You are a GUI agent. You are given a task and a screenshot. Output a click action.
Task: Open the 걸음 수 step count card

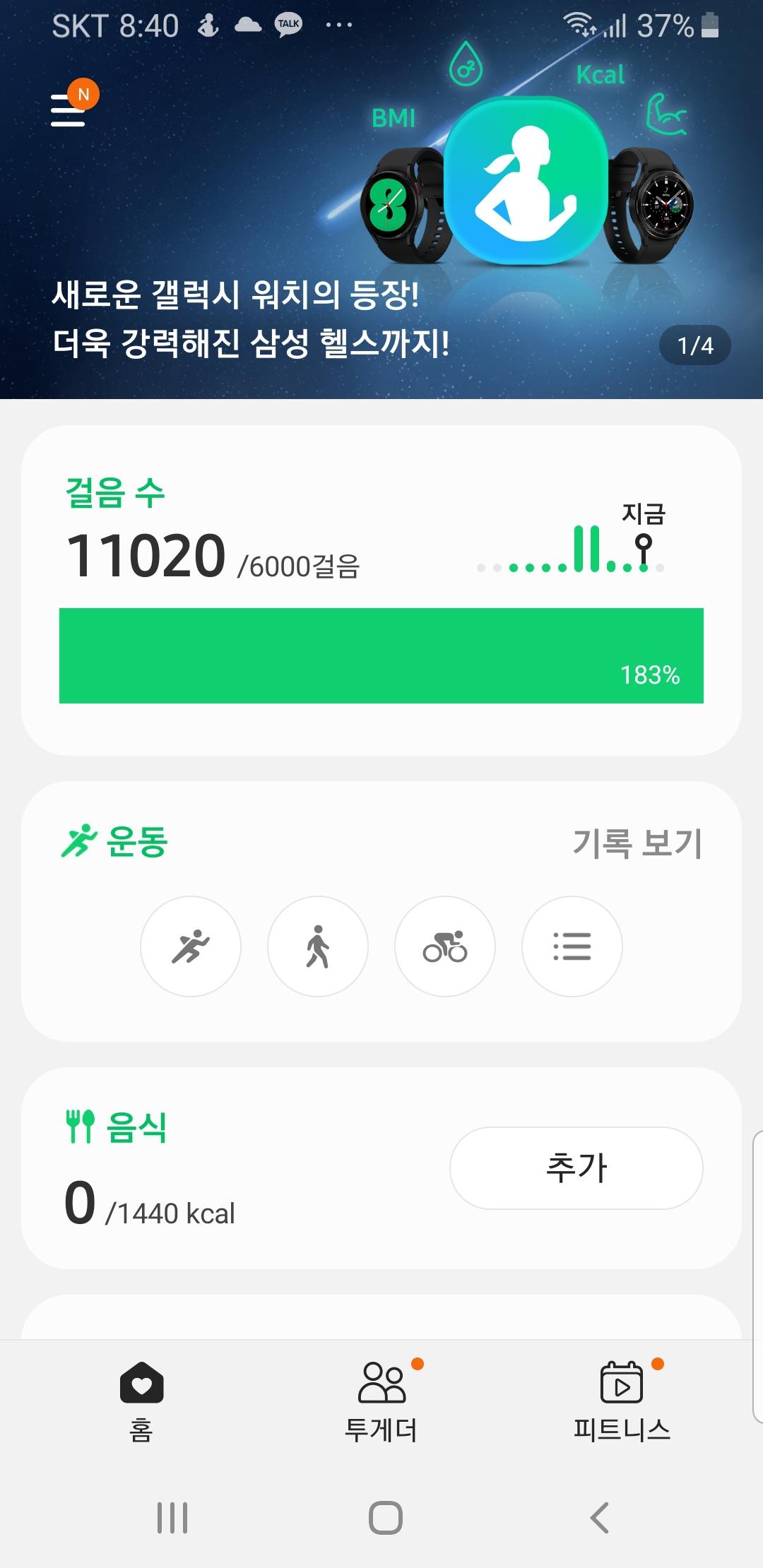[x=381, y=590]
